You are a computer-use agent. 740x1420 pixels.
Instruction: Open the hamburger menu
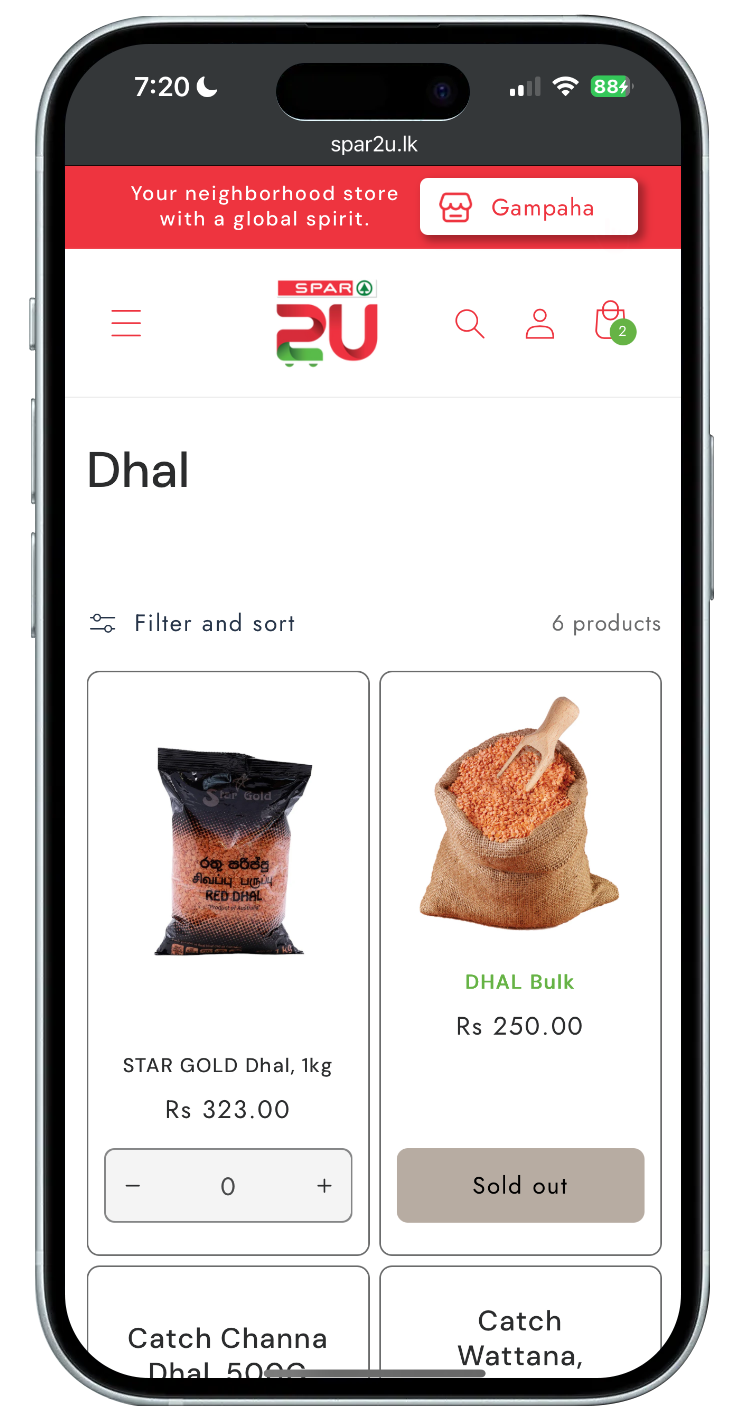(126, 323)
